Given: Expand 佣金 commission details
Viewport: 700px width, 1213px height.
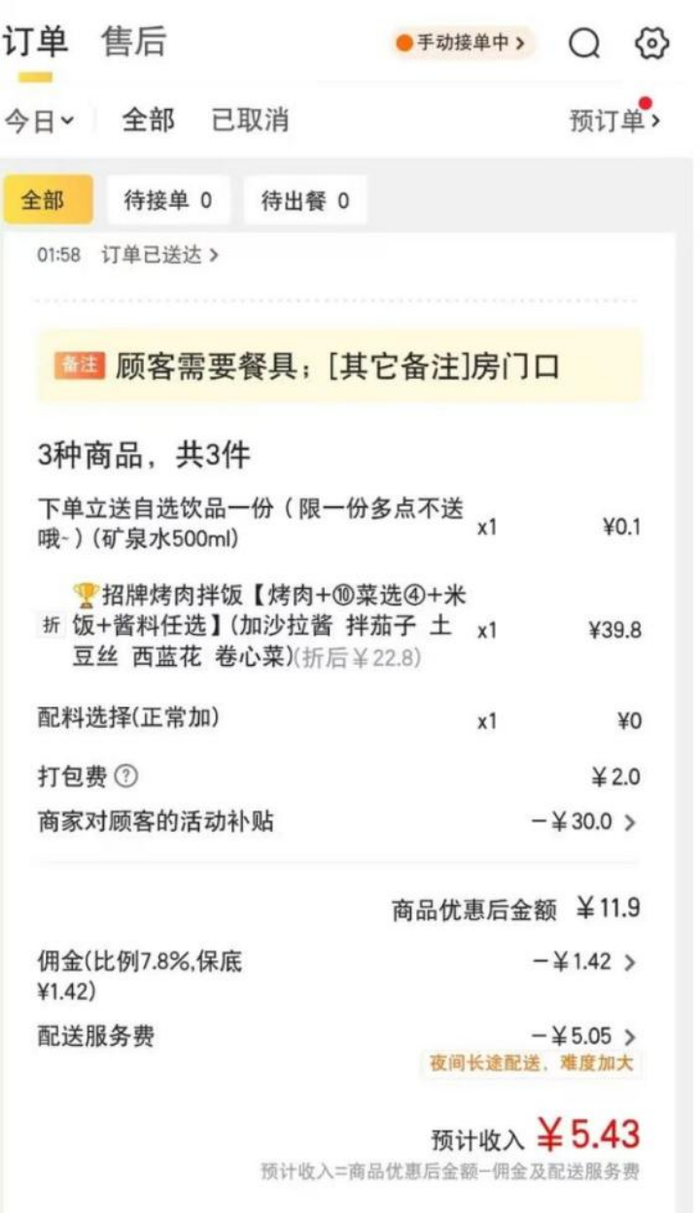Looking at the screenshot, I should 629,962.
